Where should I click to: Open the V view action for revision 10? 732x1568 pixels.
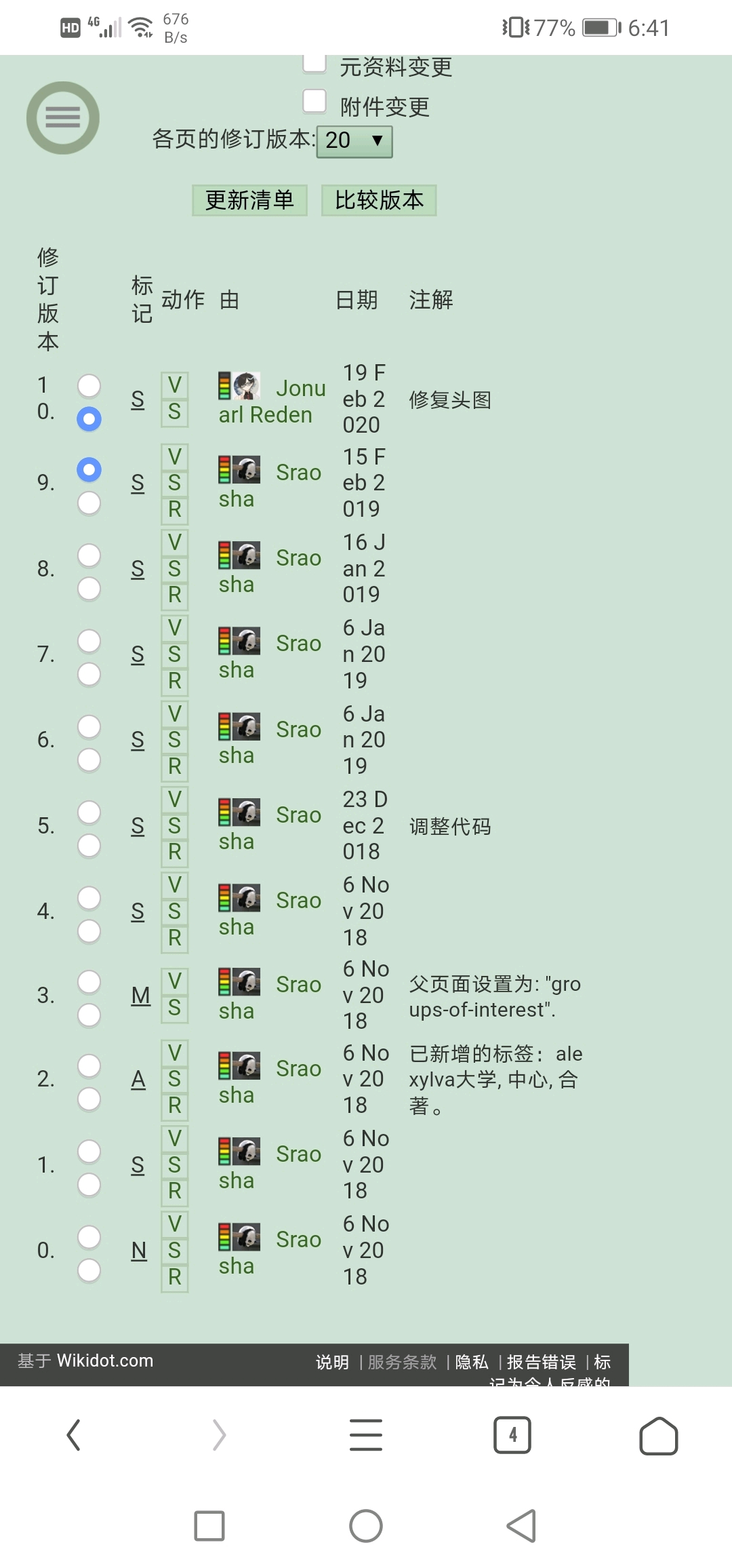coord(174,385)
